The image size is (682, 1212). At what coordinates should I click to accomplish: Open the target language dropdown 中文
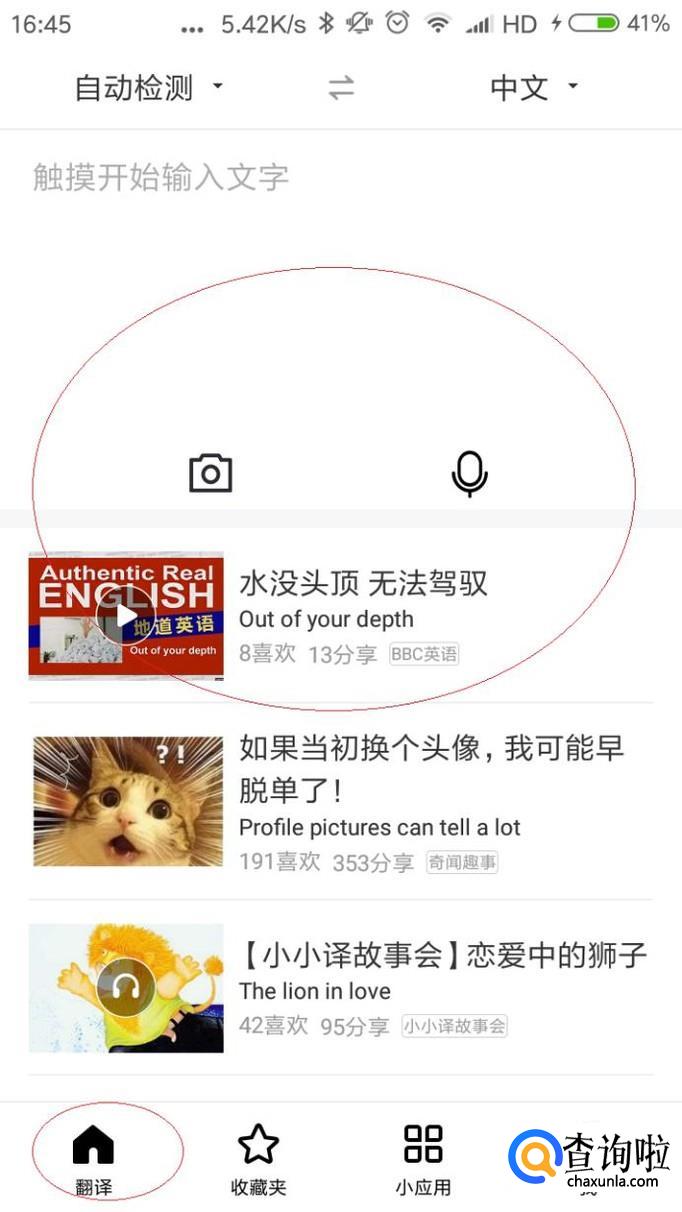534,88
